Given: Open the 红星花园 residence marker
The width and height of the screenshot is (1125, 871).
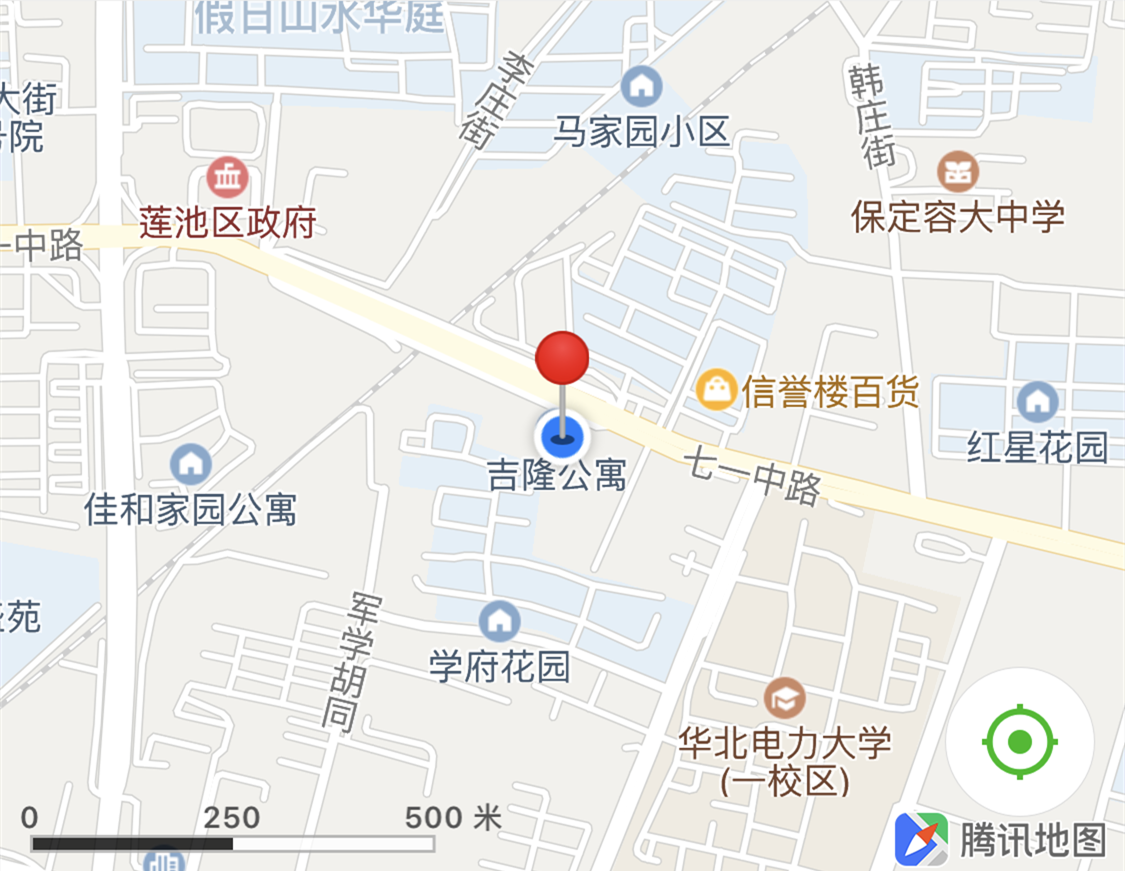Looking at the screenshot, I should [1037, 402].
